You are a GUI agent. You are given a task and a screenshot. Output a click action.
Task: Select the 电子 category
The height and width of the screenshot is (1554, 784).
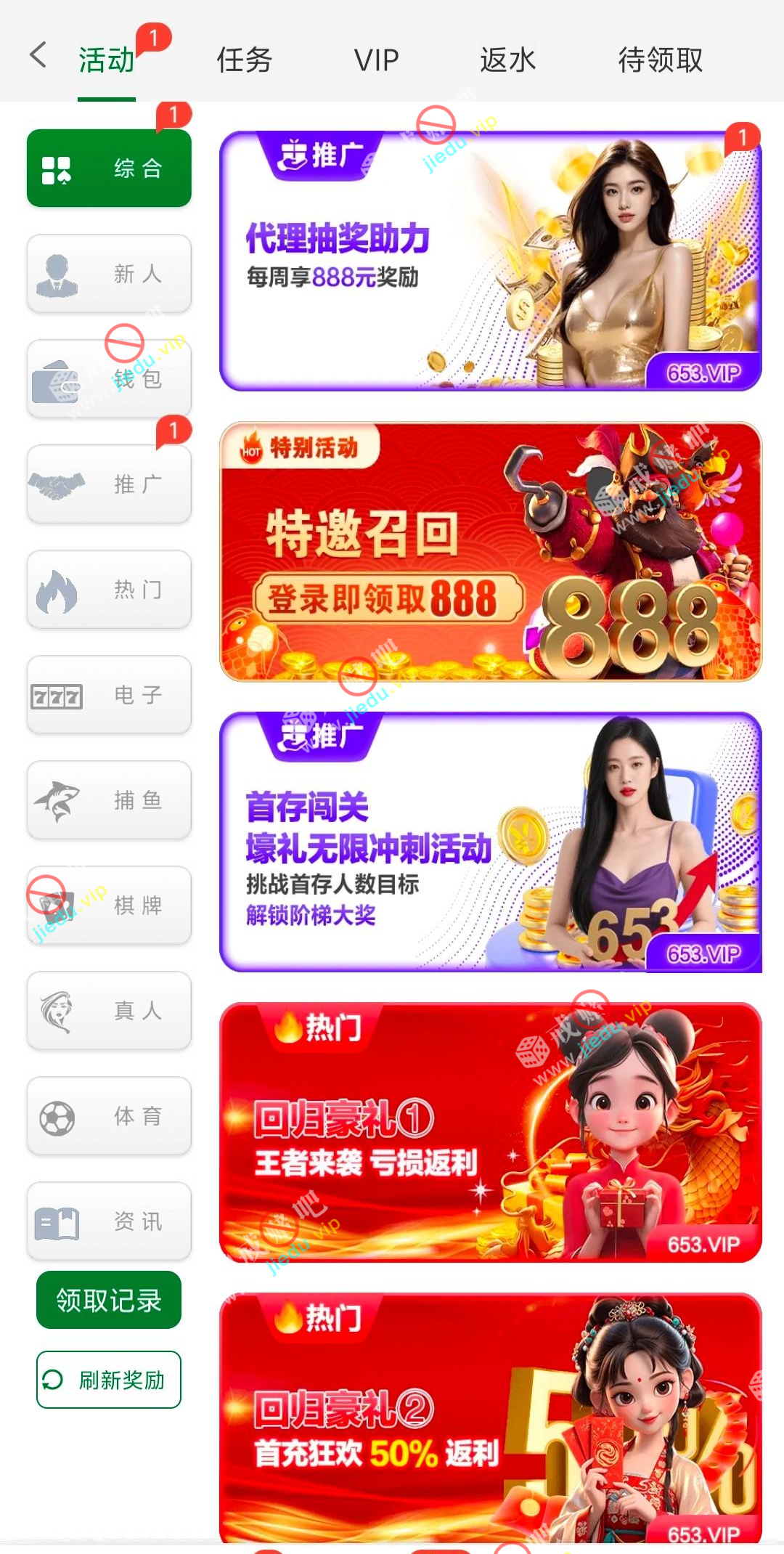(109, 695)
